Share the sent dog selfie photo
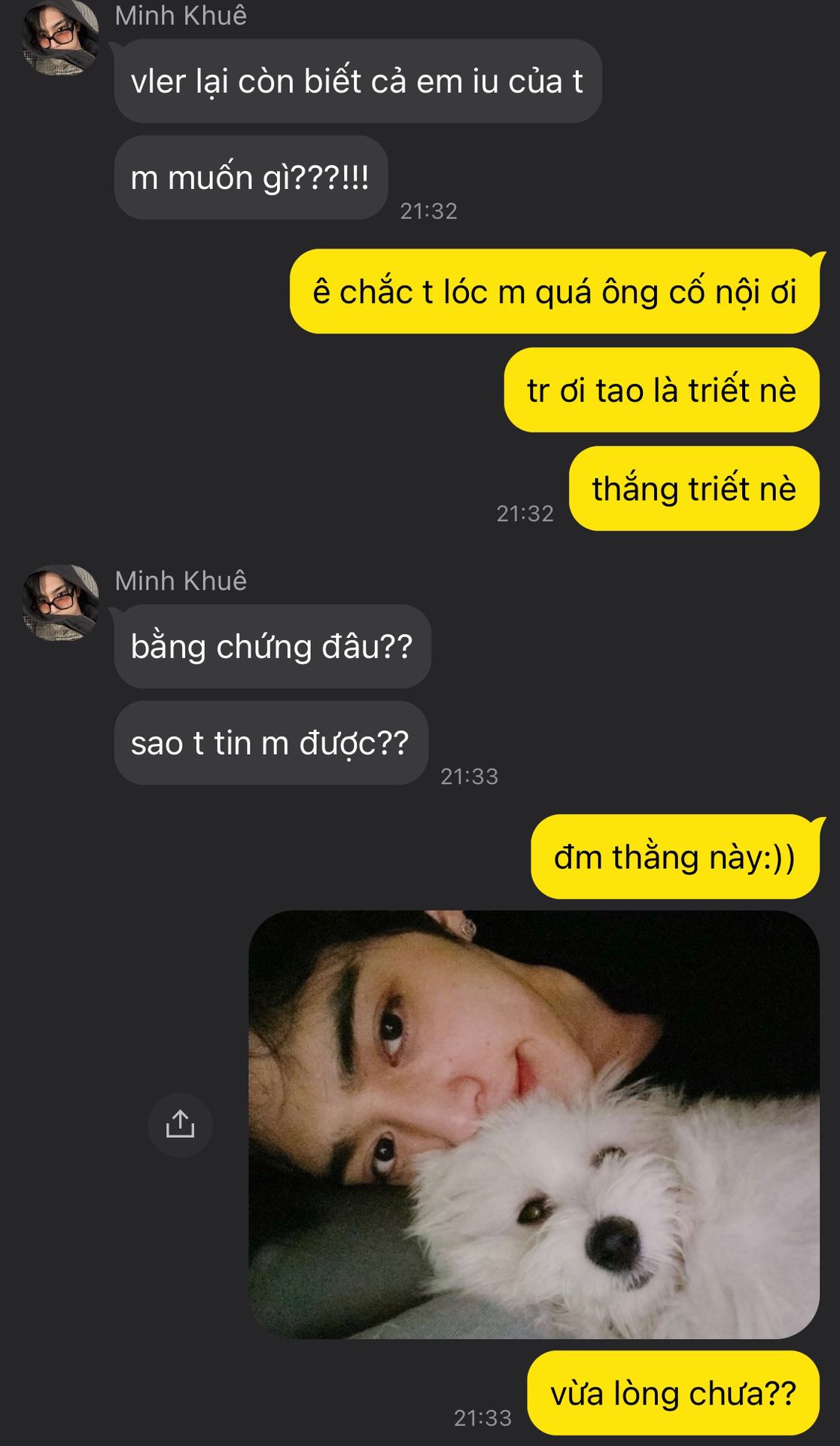 [180, 1124]
